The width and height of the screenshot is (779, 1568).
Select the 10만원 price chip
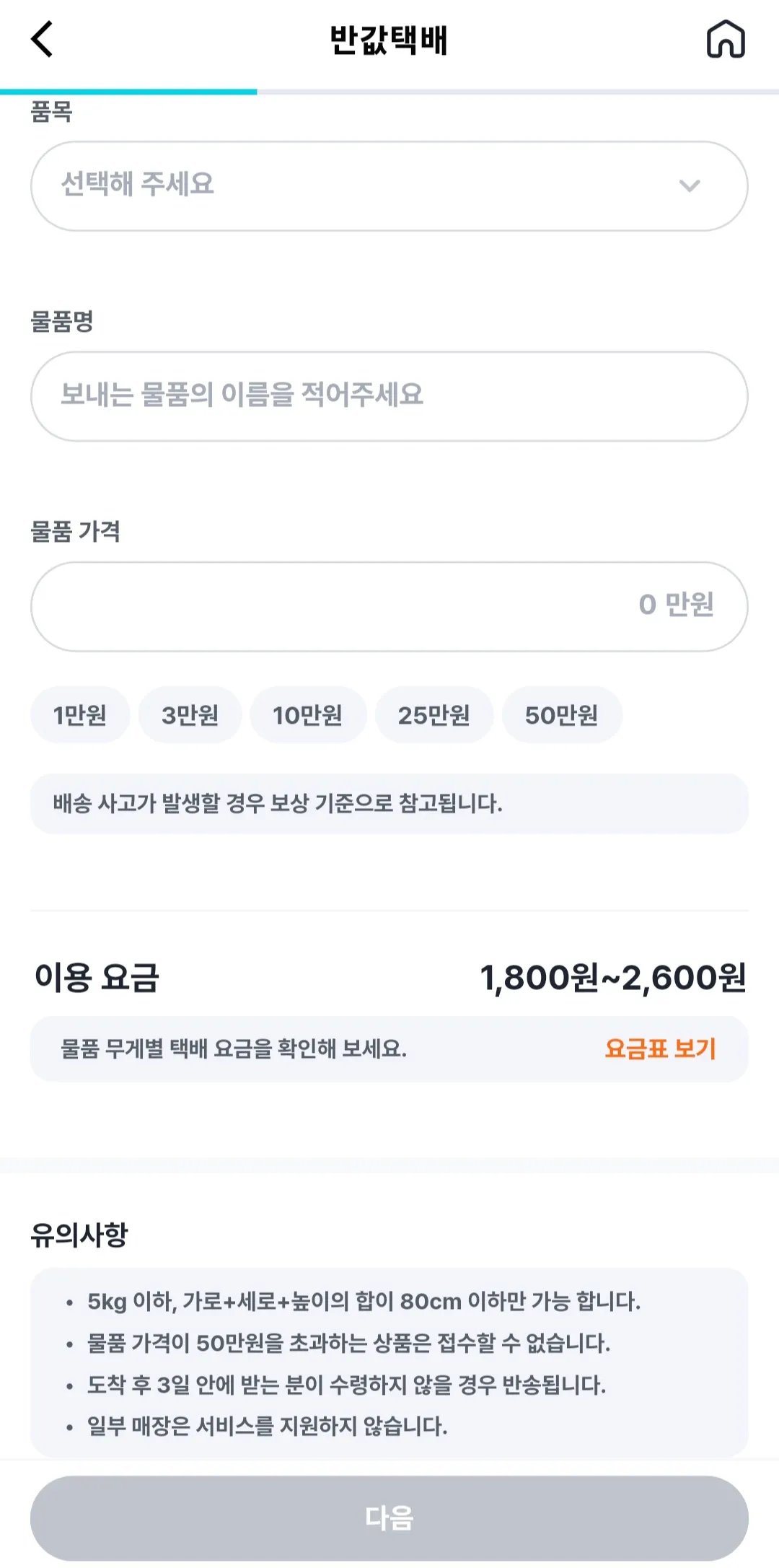pos(308,714)
